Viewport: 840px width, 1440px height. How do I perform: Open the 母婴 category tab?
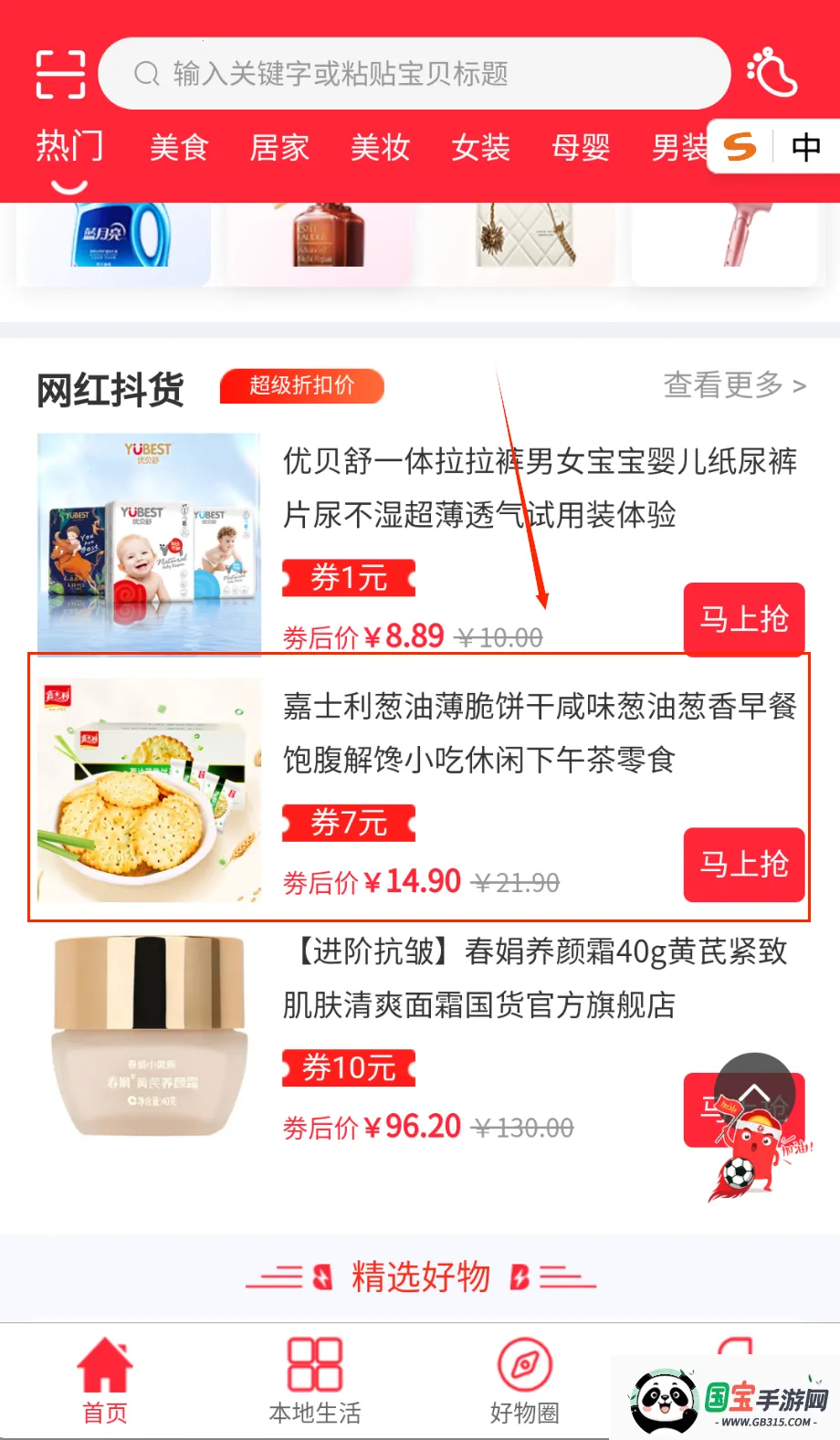click(x=581, y=147)
